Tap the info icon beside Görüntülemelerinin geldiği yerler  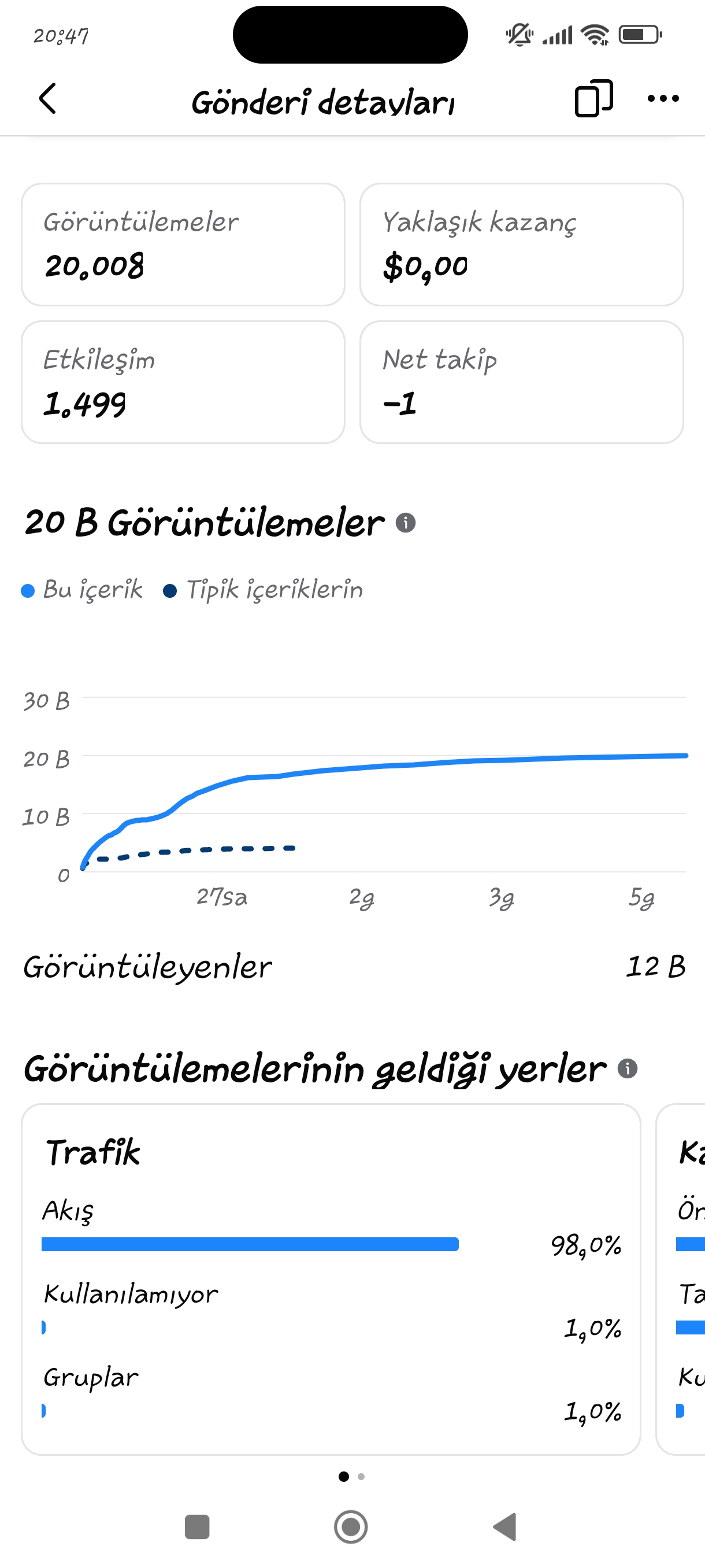[627, 1068]
